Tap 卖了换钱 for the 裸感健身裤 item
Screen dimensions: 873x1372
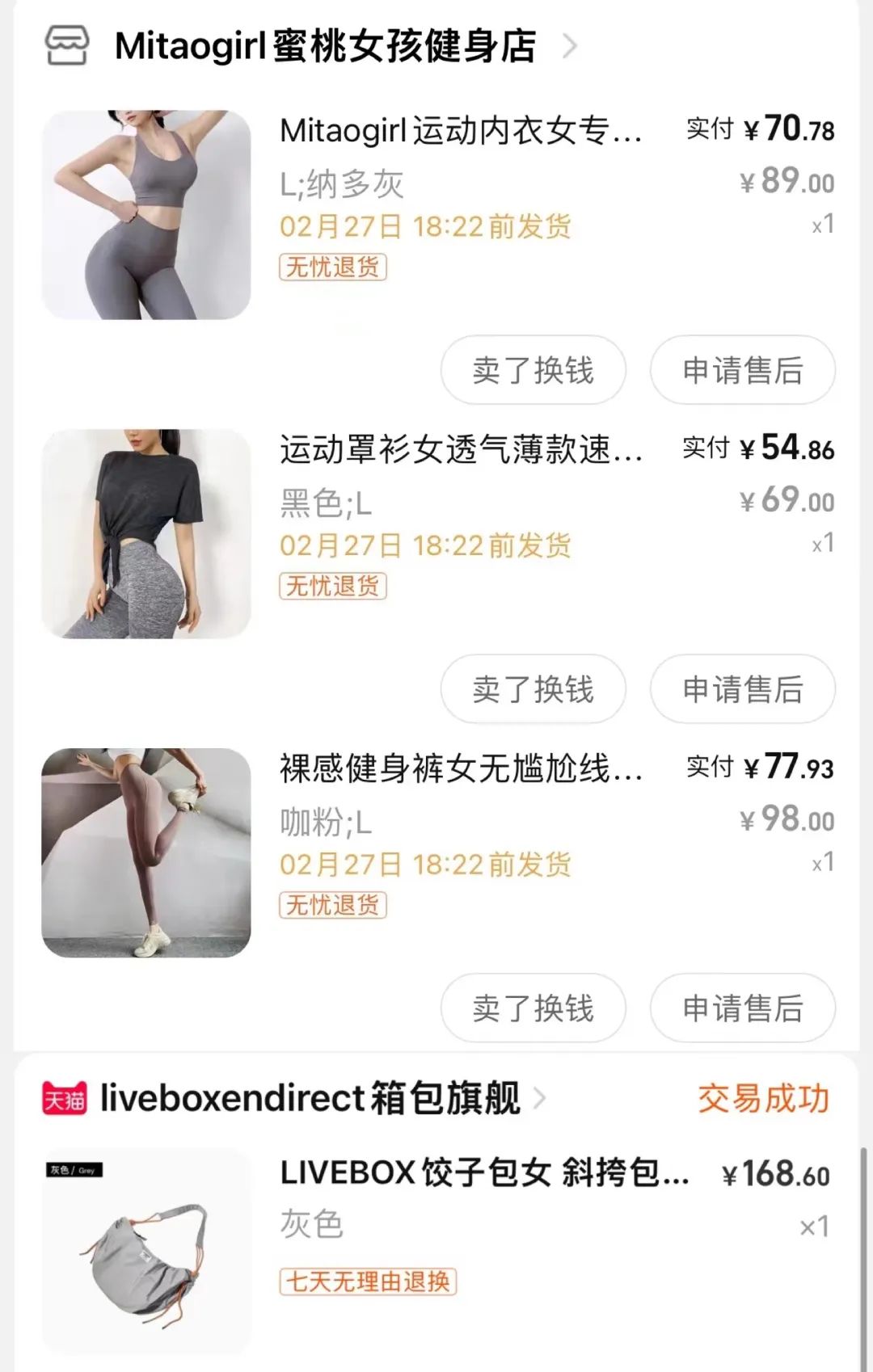[533, 1008]
